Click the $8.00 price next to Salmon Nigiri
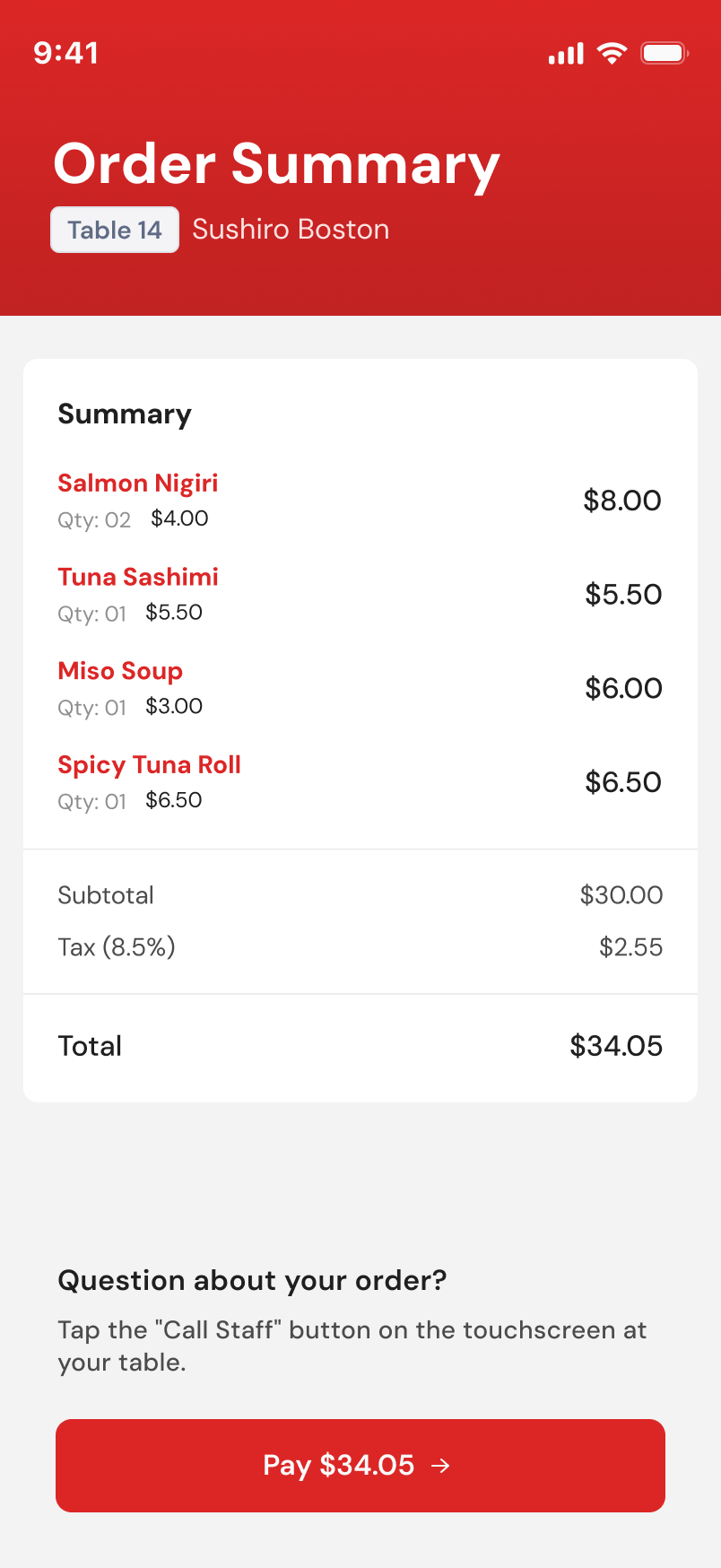 point(622,501)
